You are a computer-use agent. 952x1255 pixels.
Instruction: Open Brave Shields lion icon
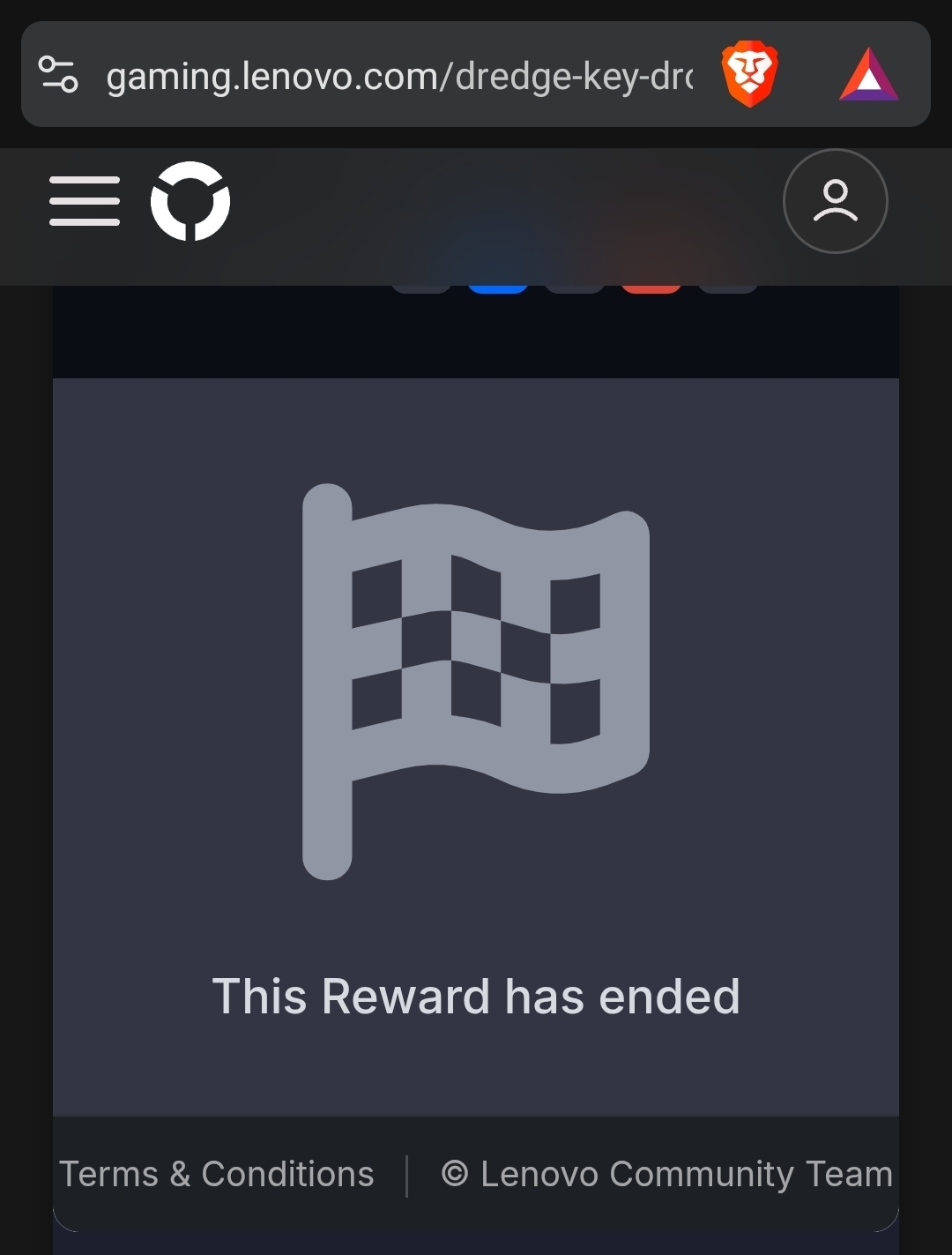coord(749,75)
